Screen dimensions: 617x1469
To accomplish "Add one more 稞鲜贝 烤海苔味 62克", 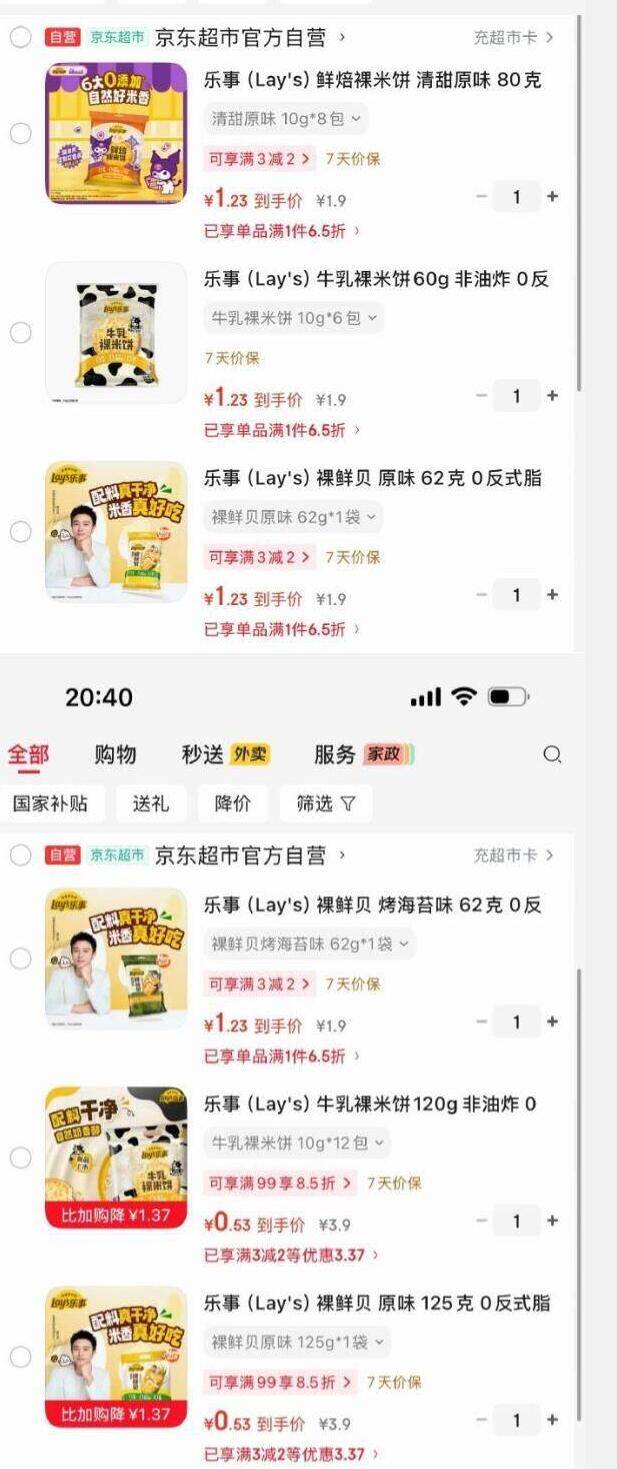I will pyautogui.click(x=552, y=1022).
